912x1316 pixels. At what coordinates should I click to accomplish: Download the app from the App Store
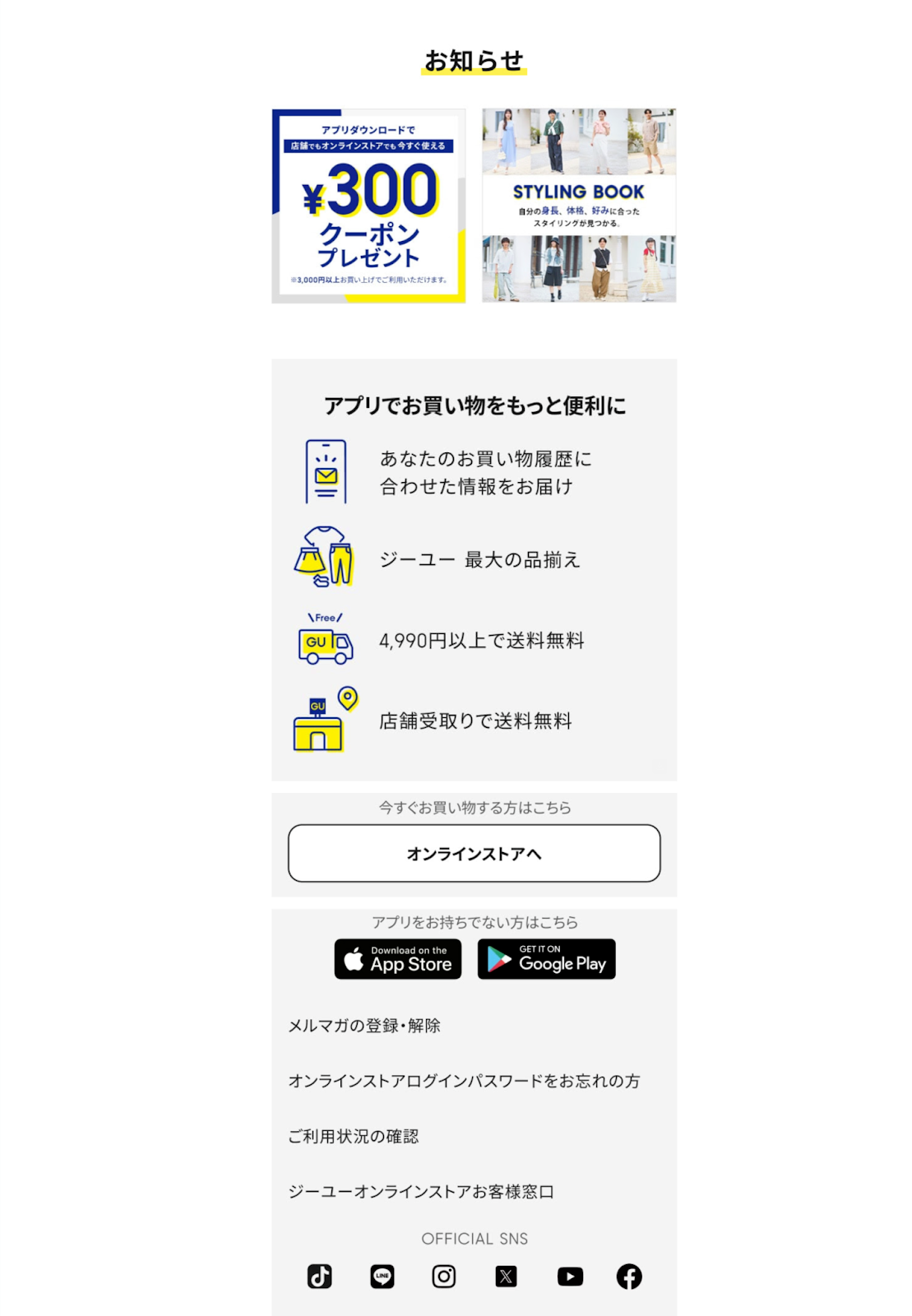[398, 959]
